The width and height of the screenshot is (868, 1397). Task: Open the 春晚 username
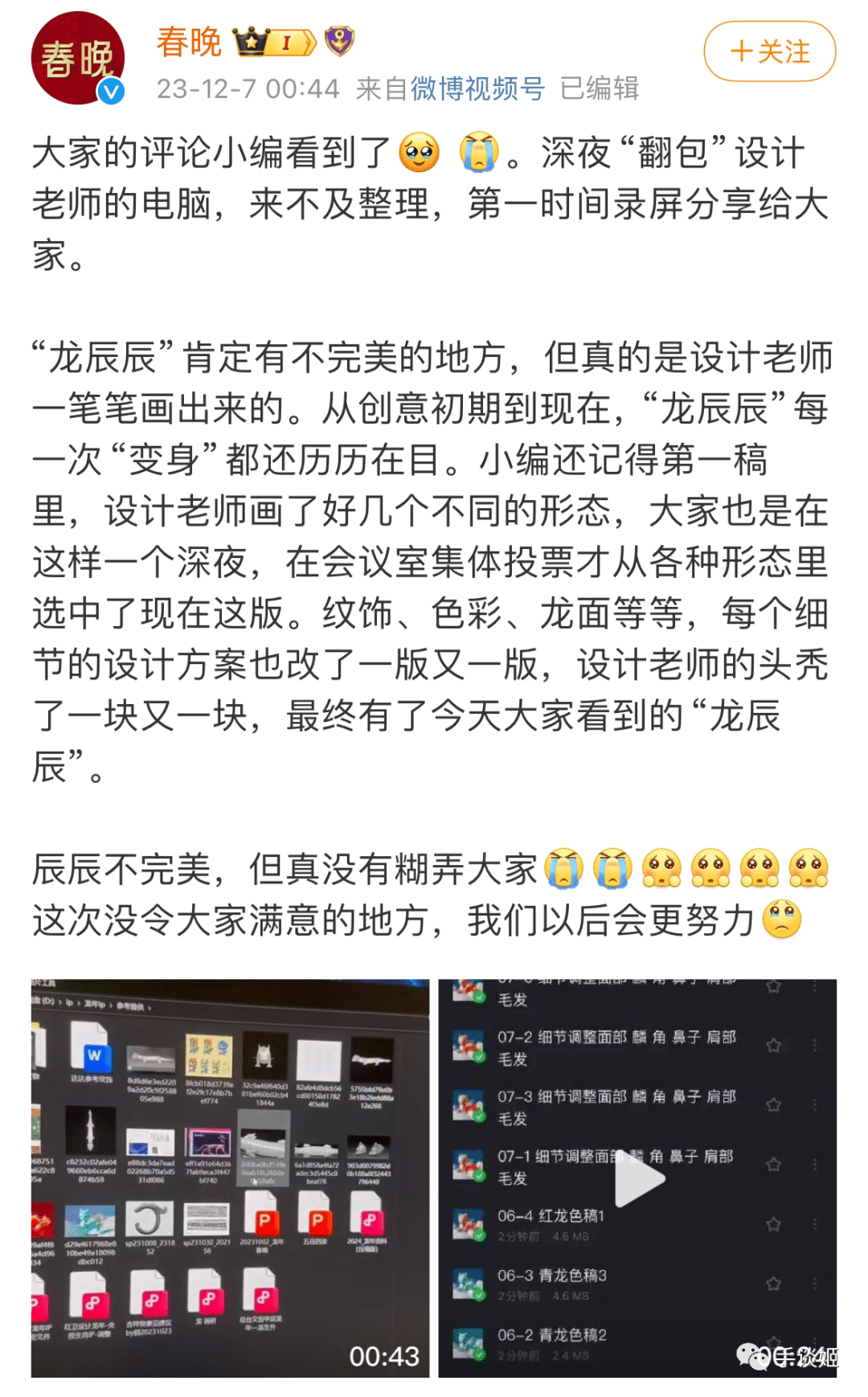189,42
